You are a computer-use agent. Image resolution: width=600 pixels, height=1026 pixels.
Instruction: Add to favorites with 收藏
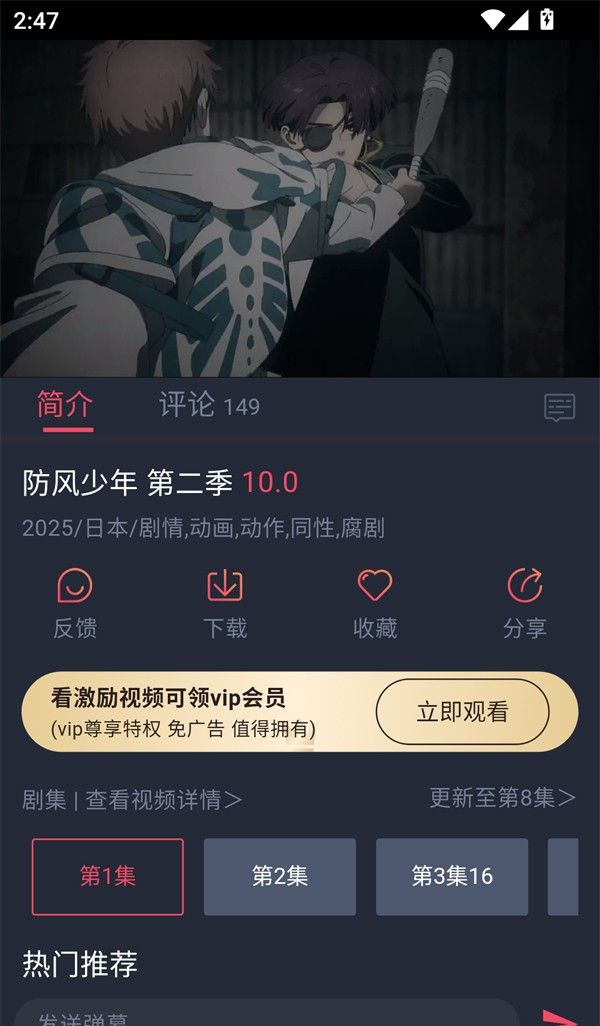[375, 603]
